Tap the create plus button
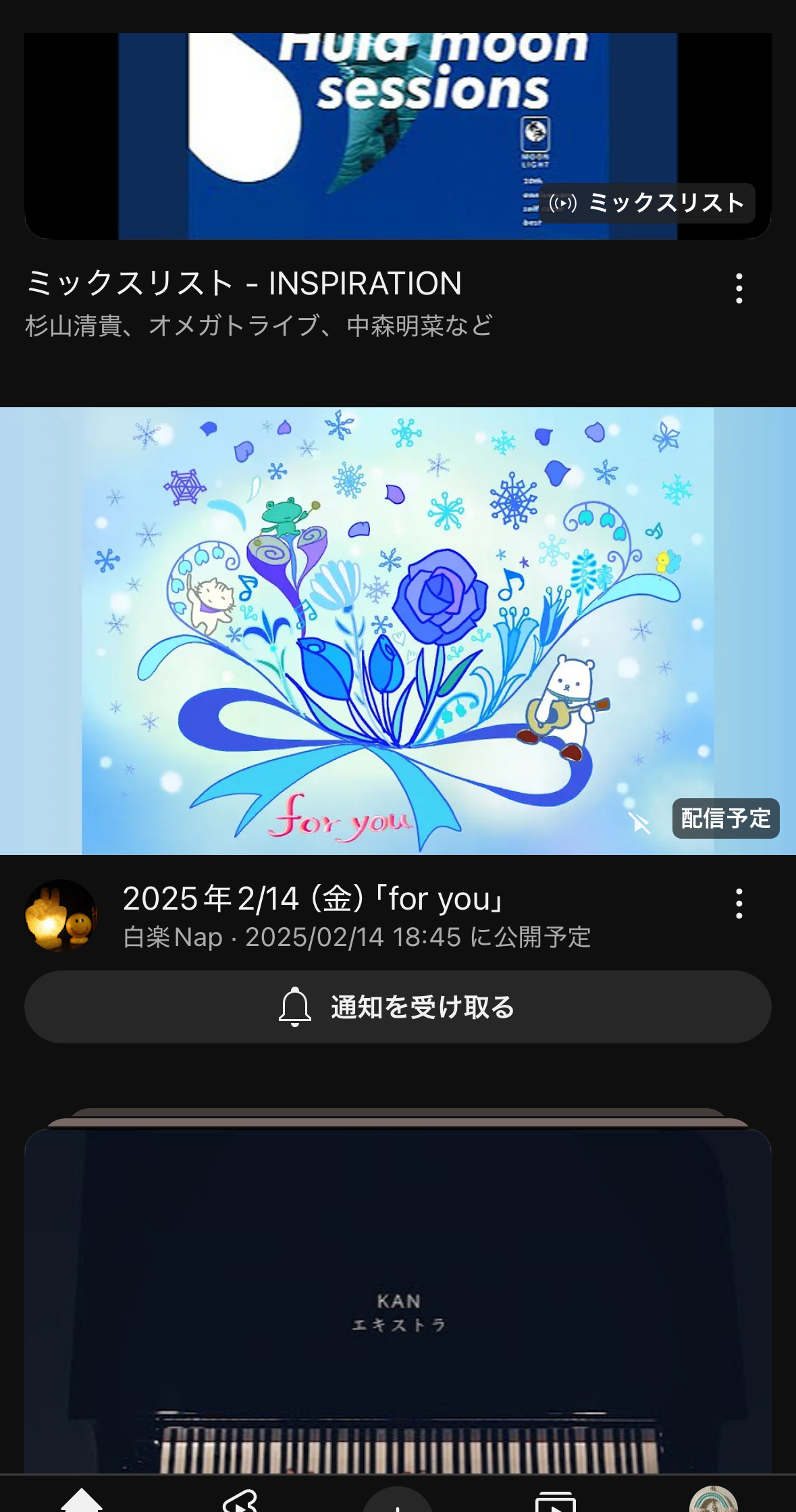Image resolution: width=796 pixels, height=1512 pixels. click(x=398, y=1502)
